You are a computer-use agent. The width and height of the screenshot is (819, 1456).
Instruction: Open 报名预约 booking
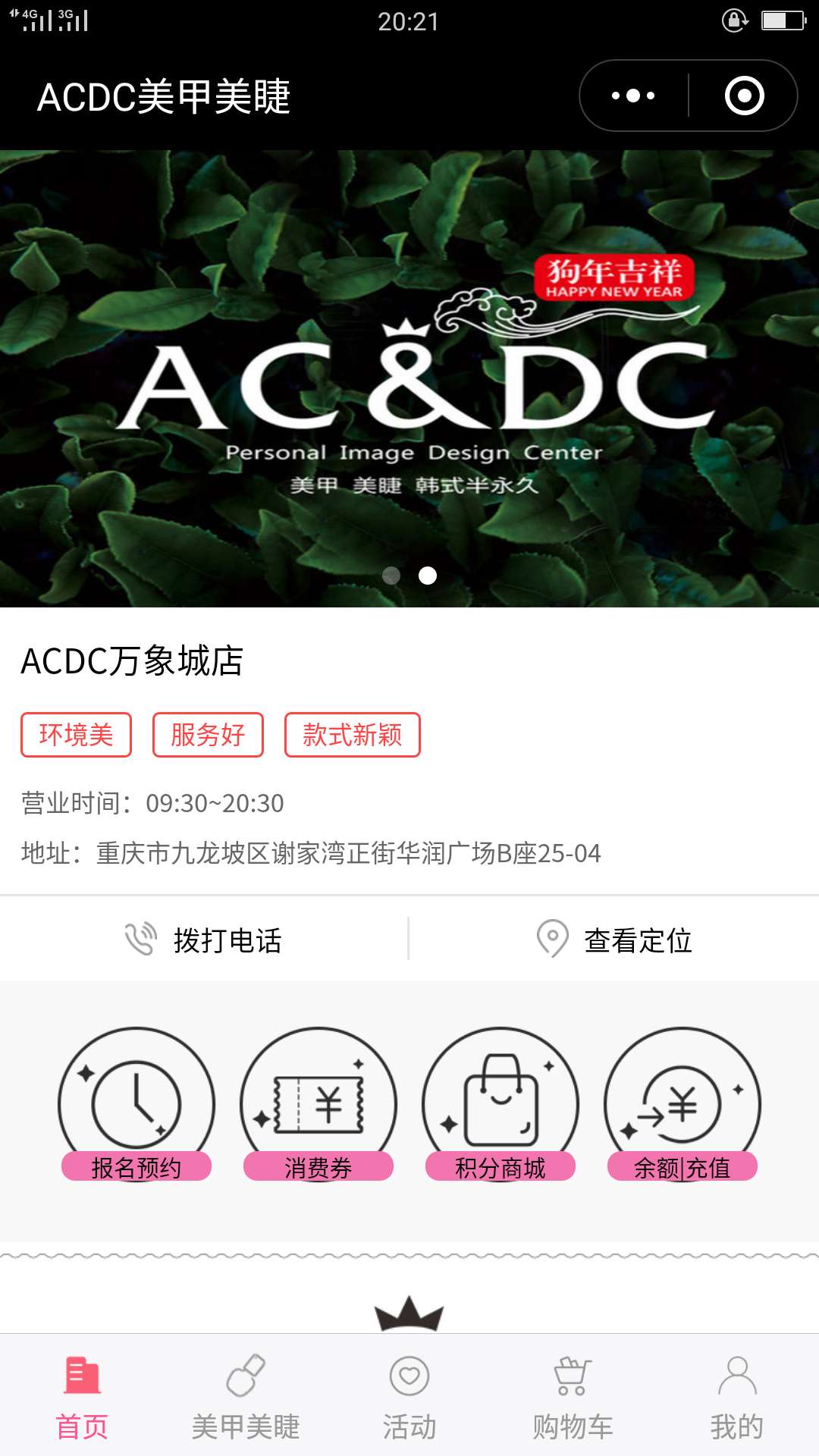point(136,1106)
